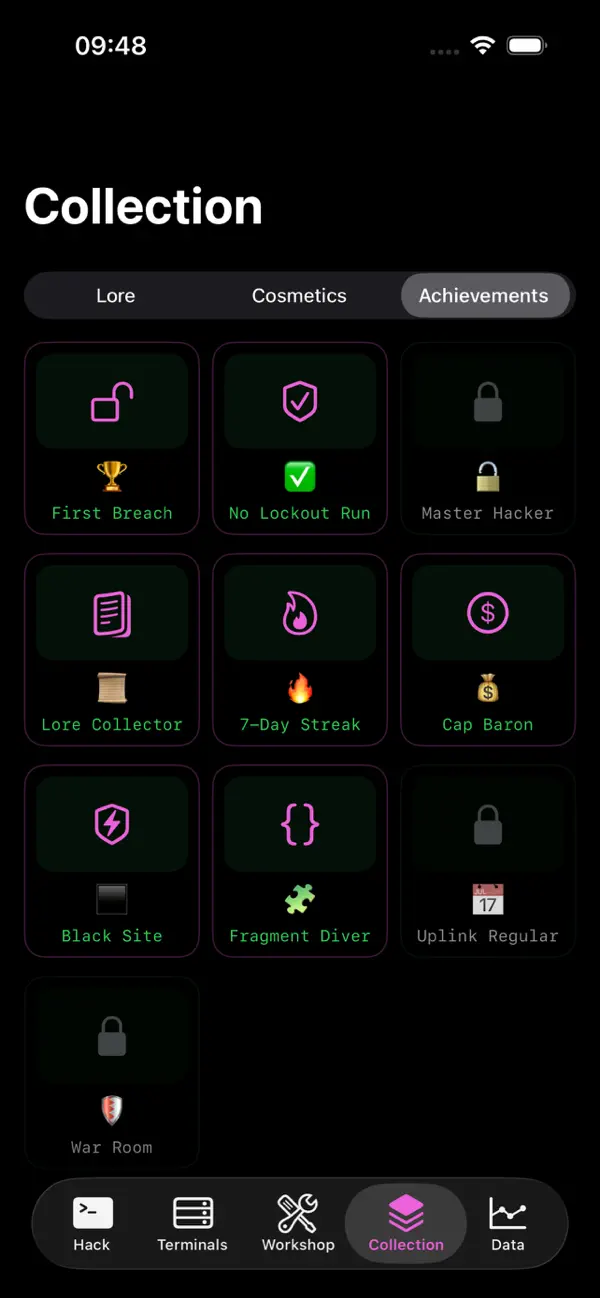Open the No Lockout Run achievement
The width and height of the screenshot is (600, 1298).
click(300, 438)
